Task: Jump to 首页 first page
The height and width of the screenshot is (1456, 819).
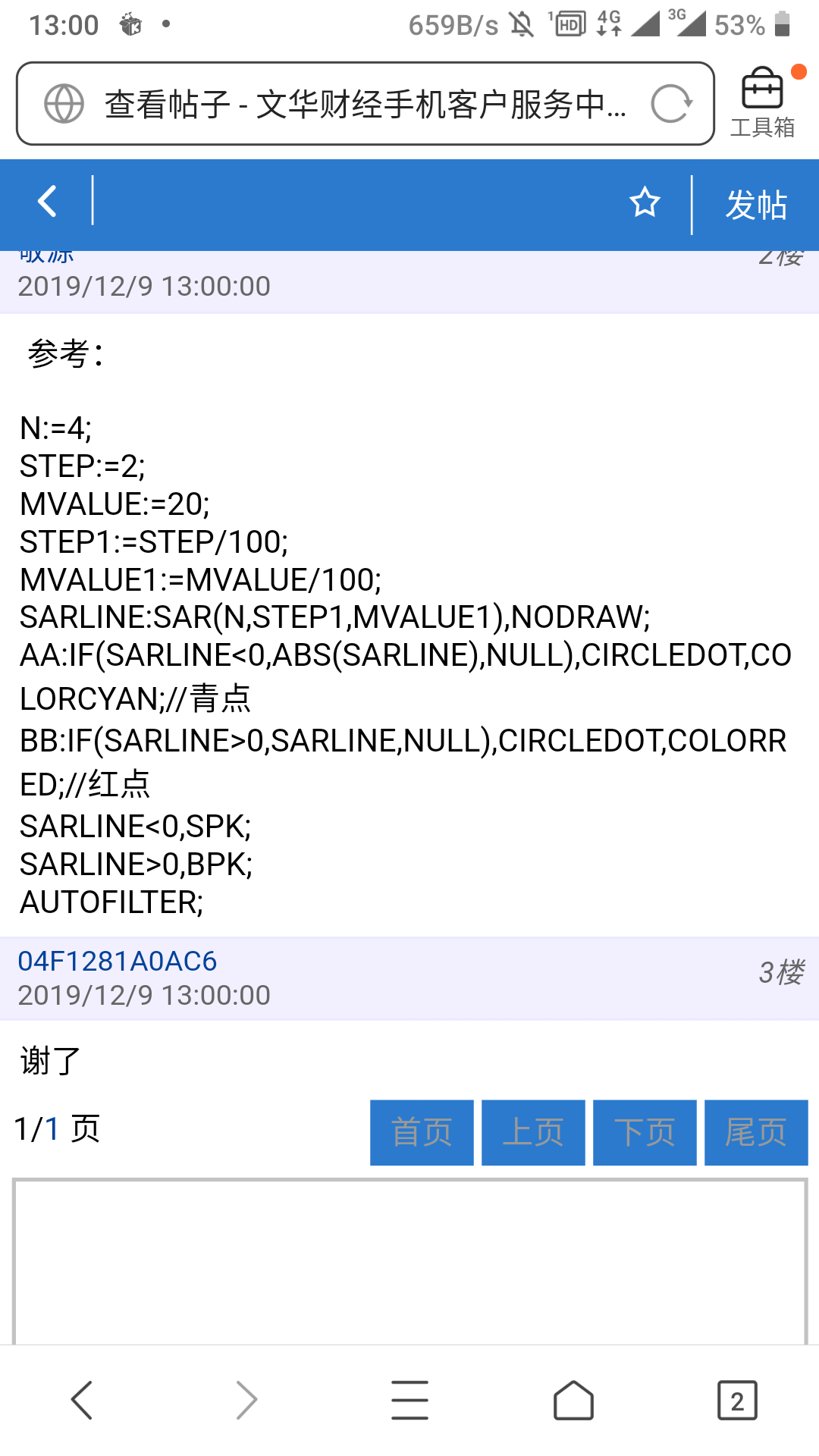Action: pos(422,1132)
